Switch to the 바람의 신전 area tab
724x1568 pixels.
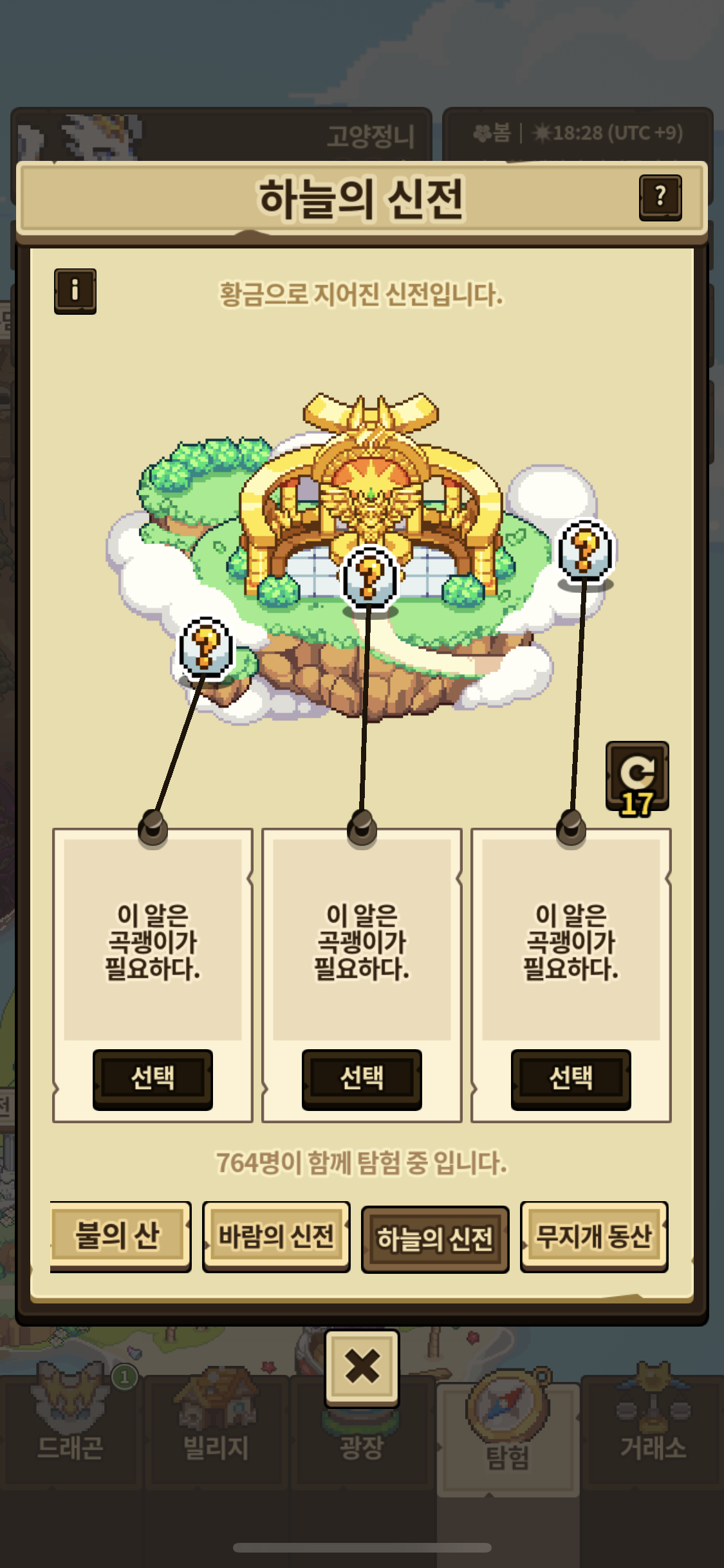pos(276,1236)
